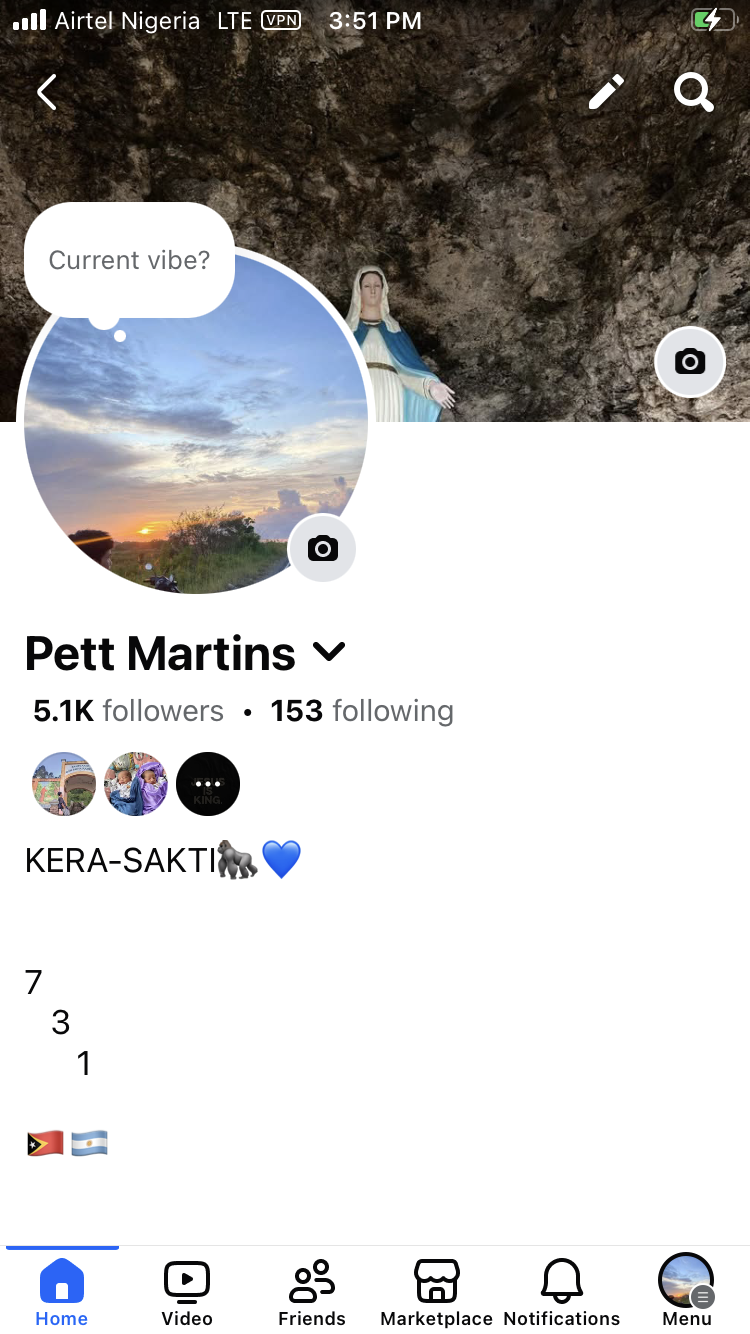Go back using the top-left arrow

46,92
